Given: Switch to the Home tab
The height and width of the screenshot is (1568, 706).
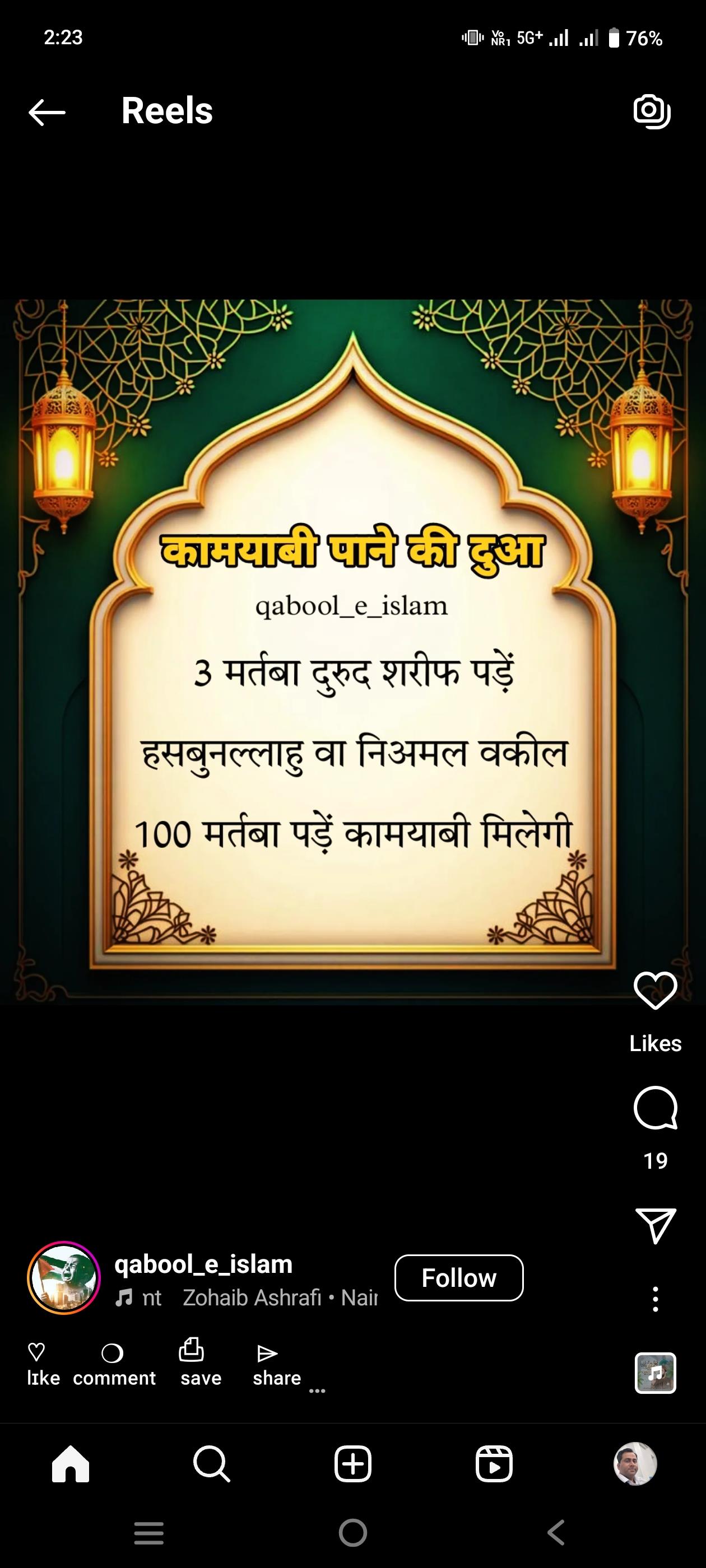Looking at the screenshot, I should [71, 1463].
